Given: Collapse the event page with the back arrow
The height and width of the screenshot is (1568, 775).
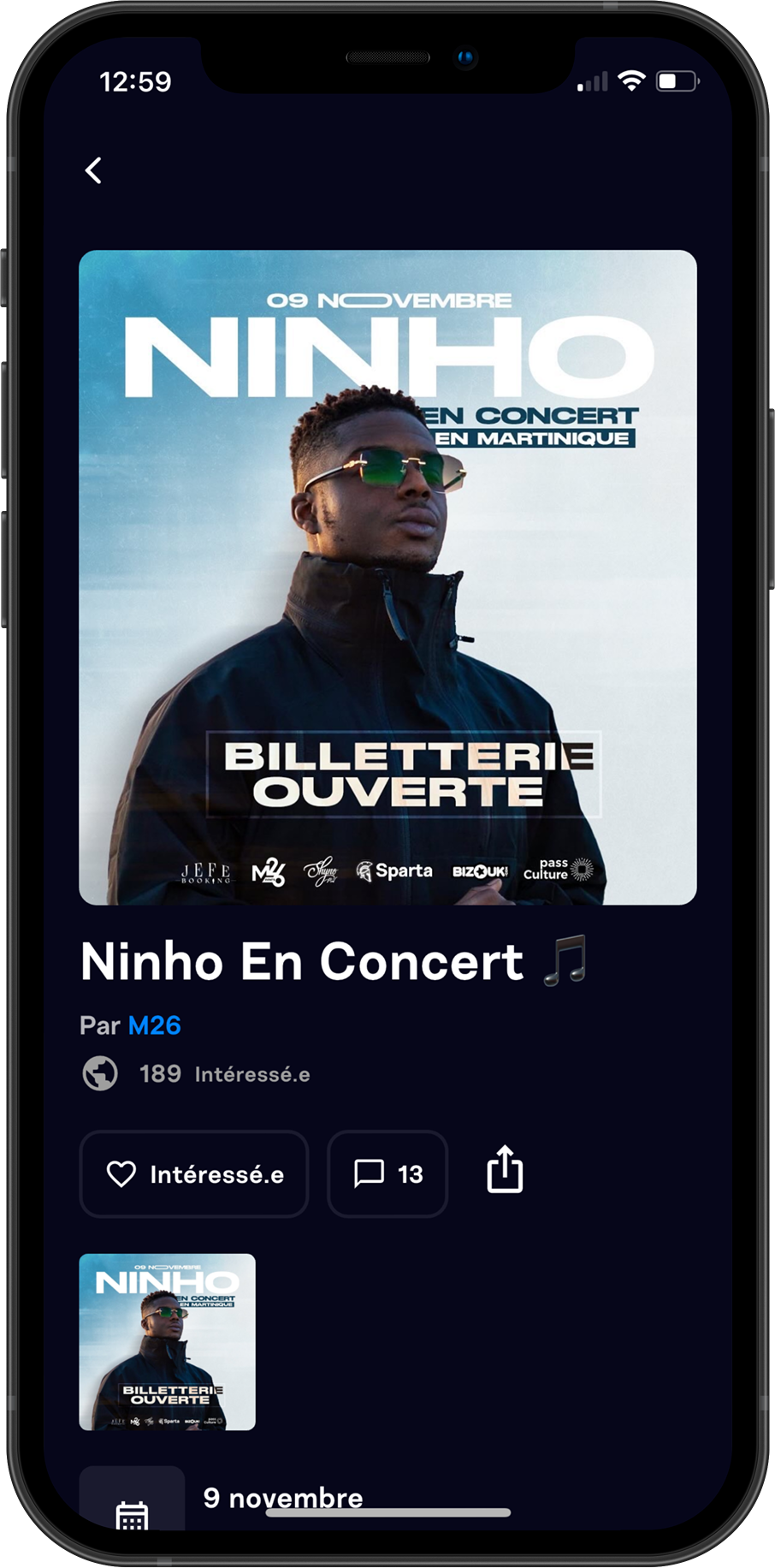Looking at the screenshot, I should (94, 170).
